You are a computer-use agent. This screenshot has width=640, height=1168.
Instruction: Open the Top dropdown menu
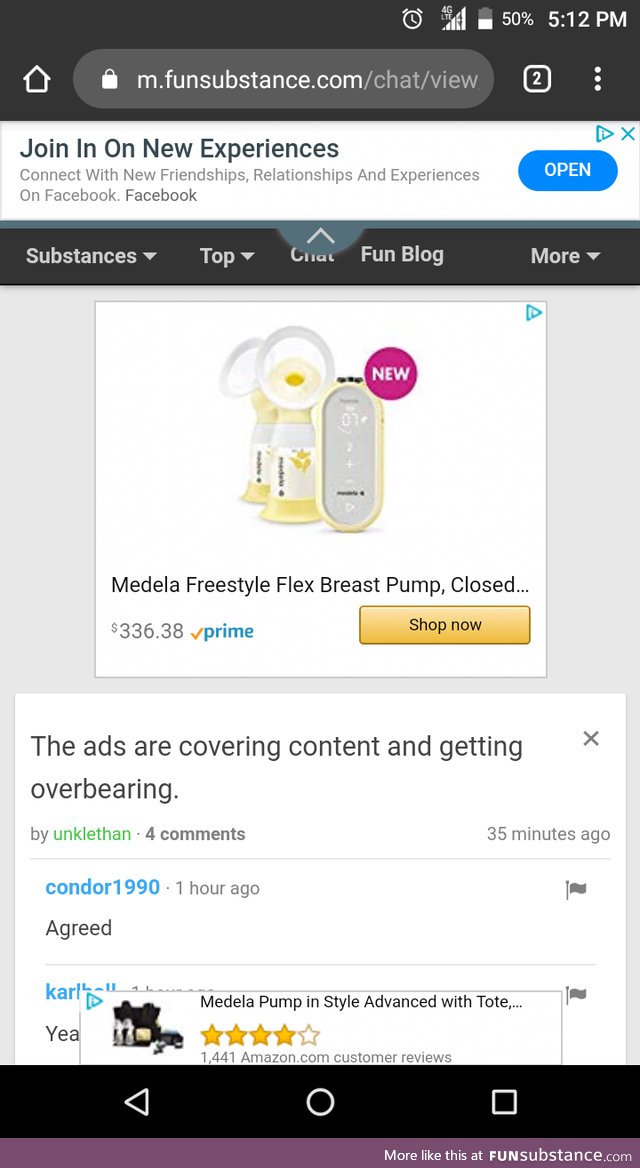click(227, 256)
